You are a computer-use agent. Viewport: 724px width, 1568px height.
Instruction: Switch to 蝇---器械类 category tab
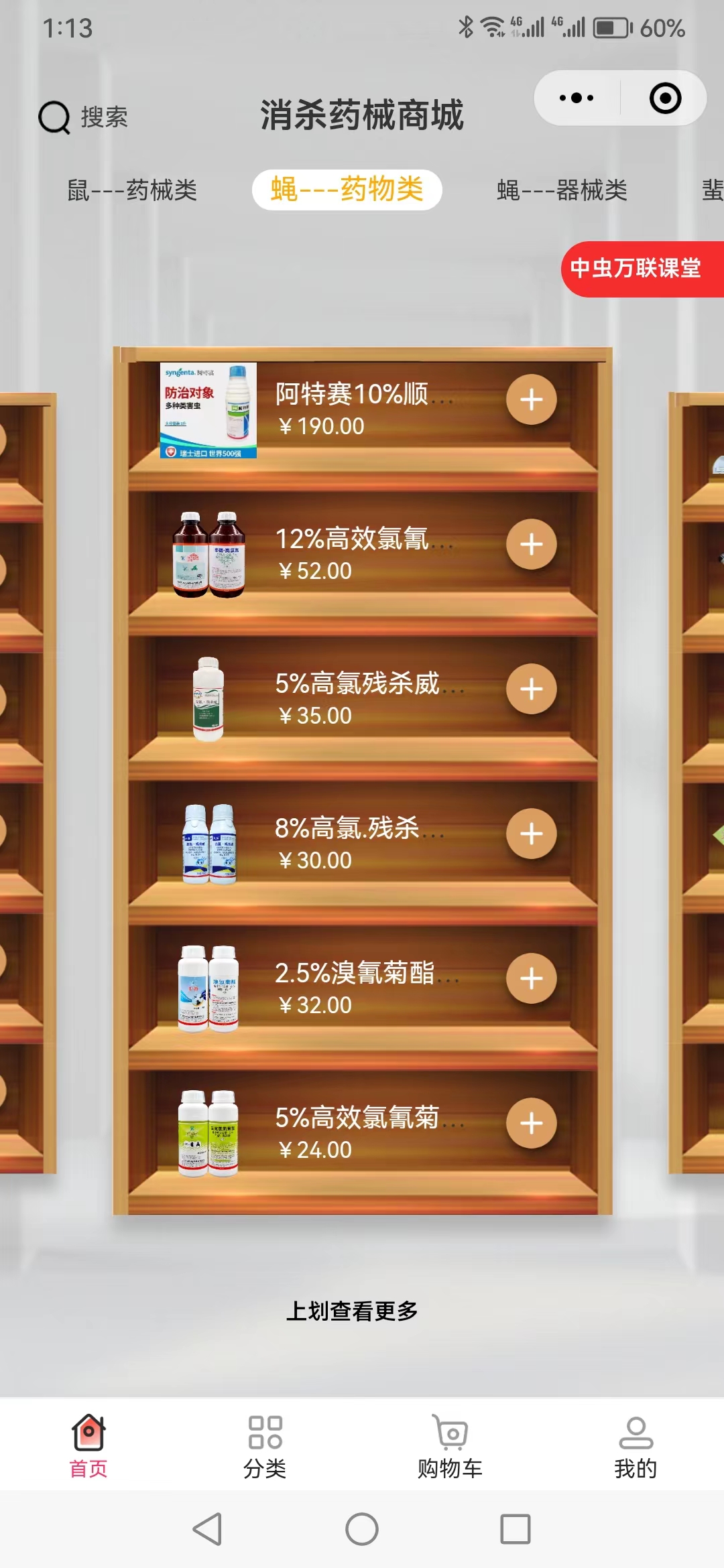[562, 190]
